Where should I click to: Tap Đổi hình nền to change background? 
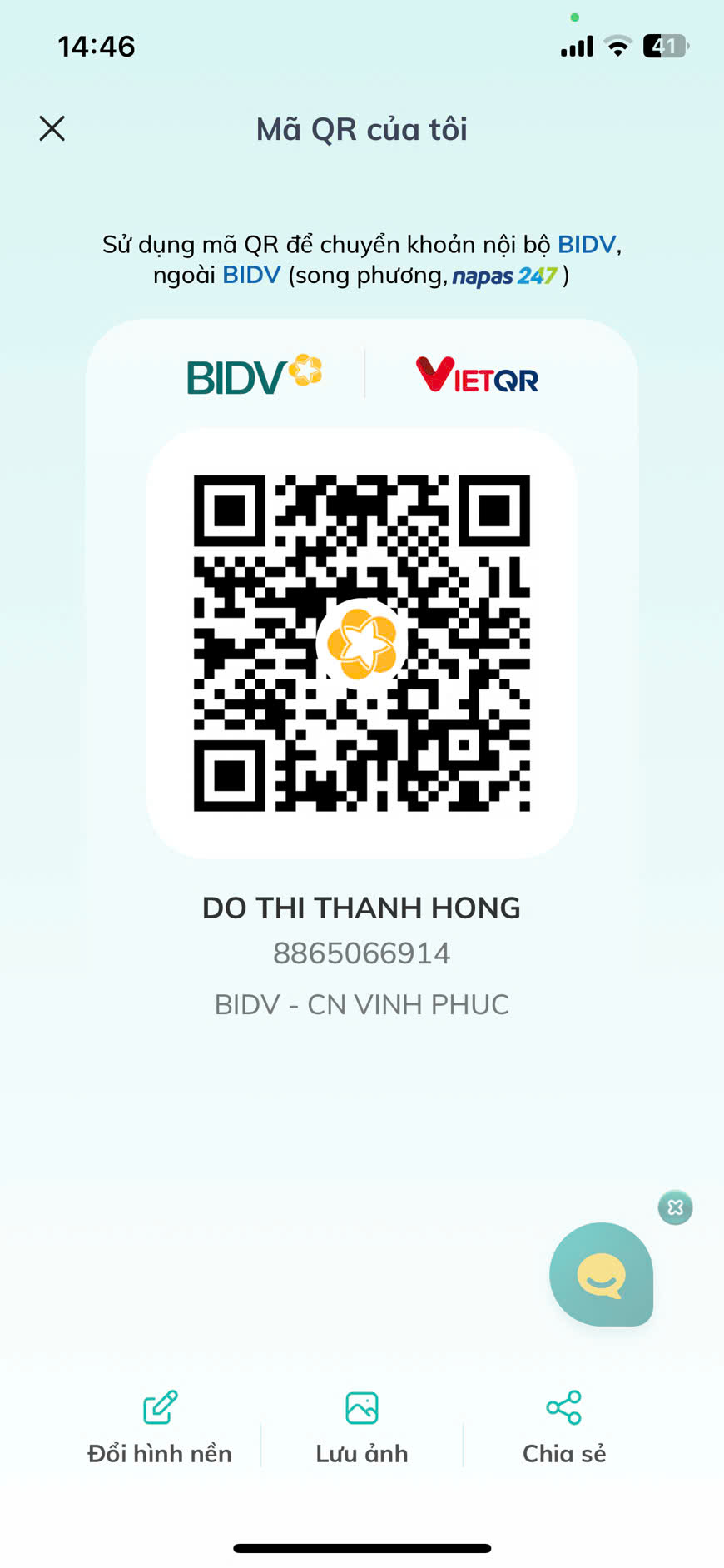(x=160, y=1428)
